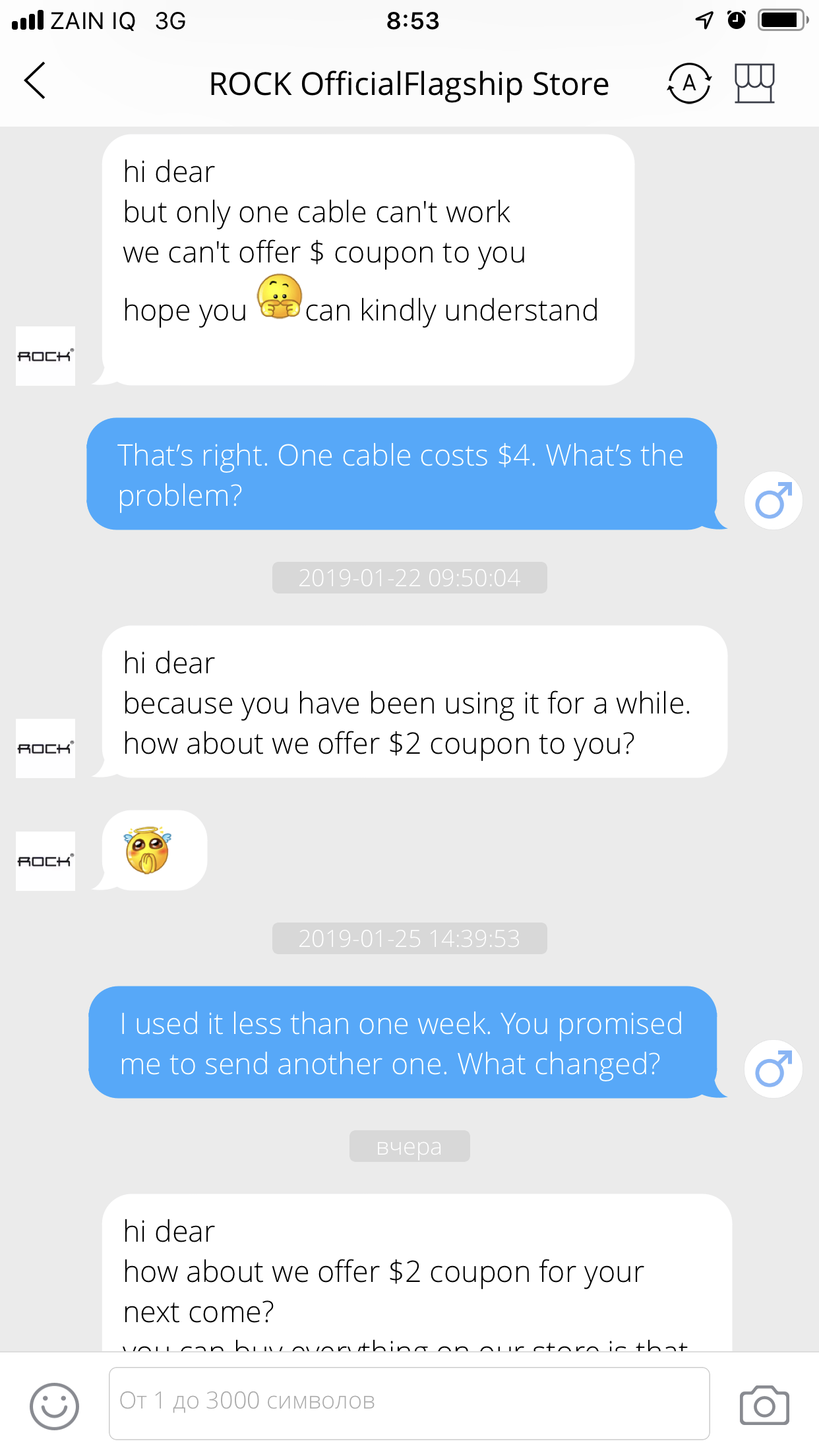Open the ROCK store page icon

754,84
